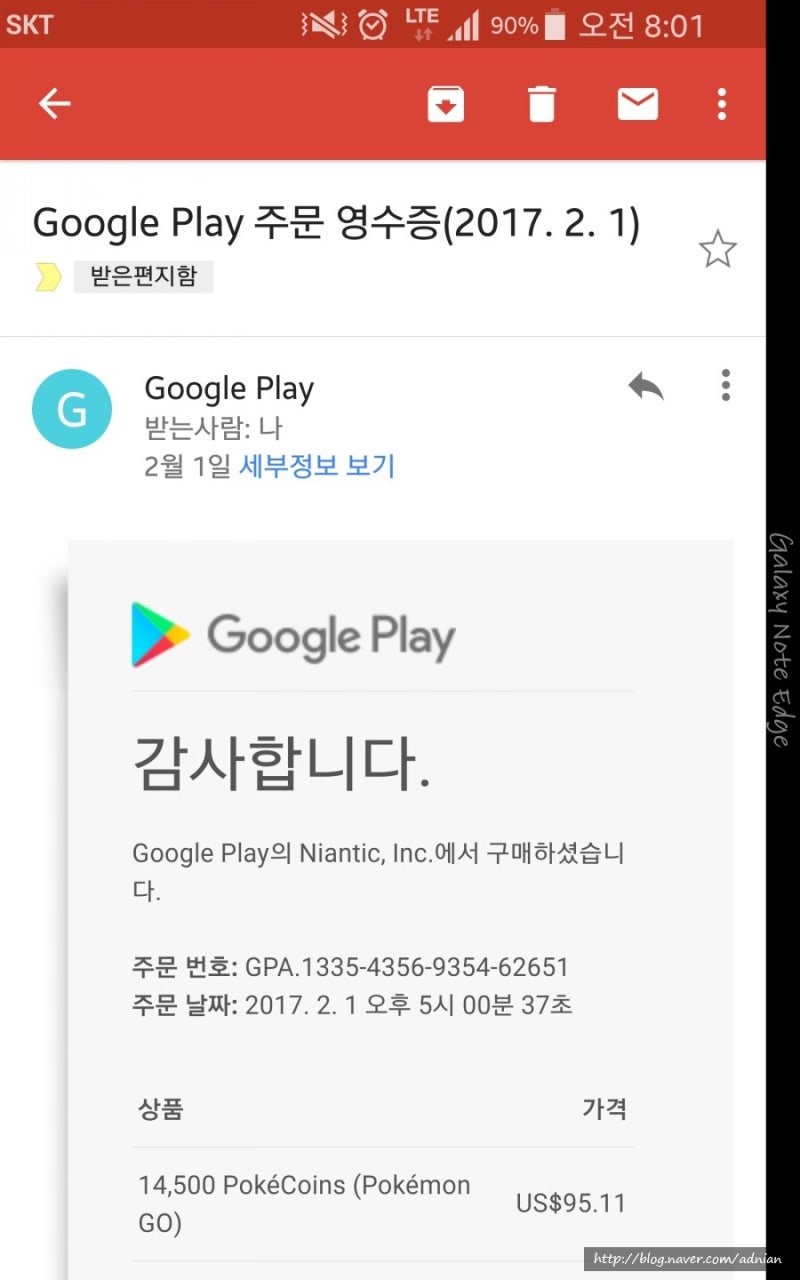Mark email unread via the envelope icon
This screenshot has width=800, height=1280.
[637, 103]
